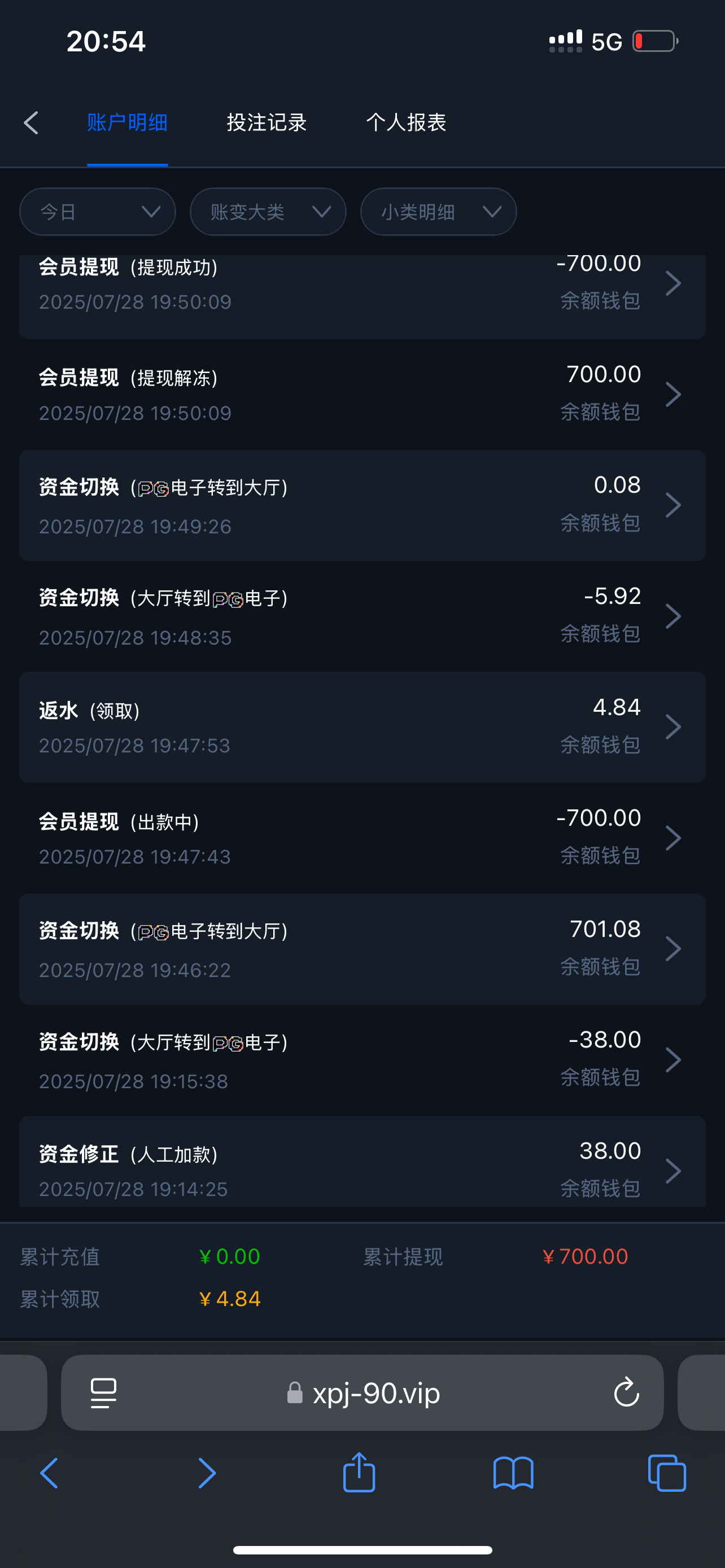Open the browser bookmarks
Viewport: 725px width, 1568px height.
click(513, 1473)
